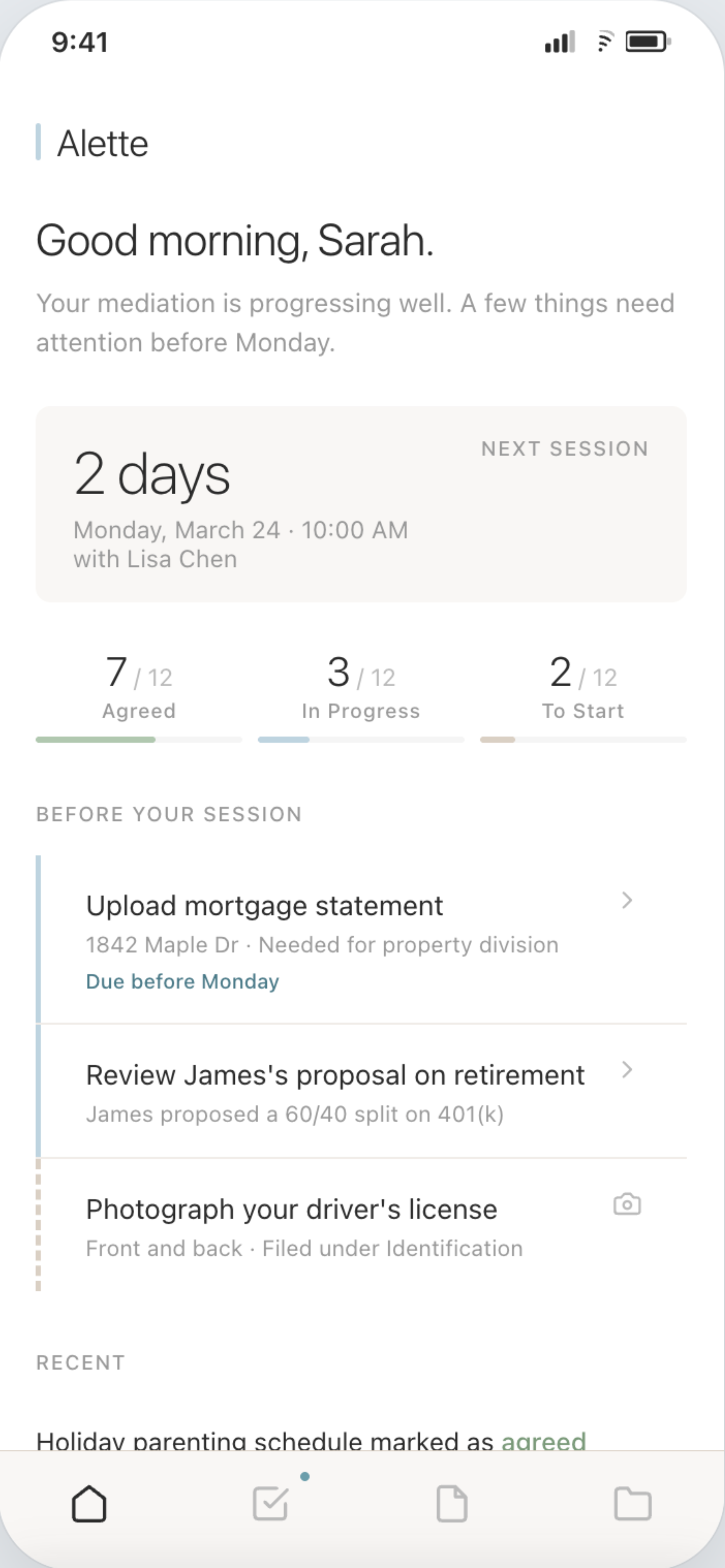Open the Next Session card
This screenshot has width=725, height=1568.
[361, 504]
